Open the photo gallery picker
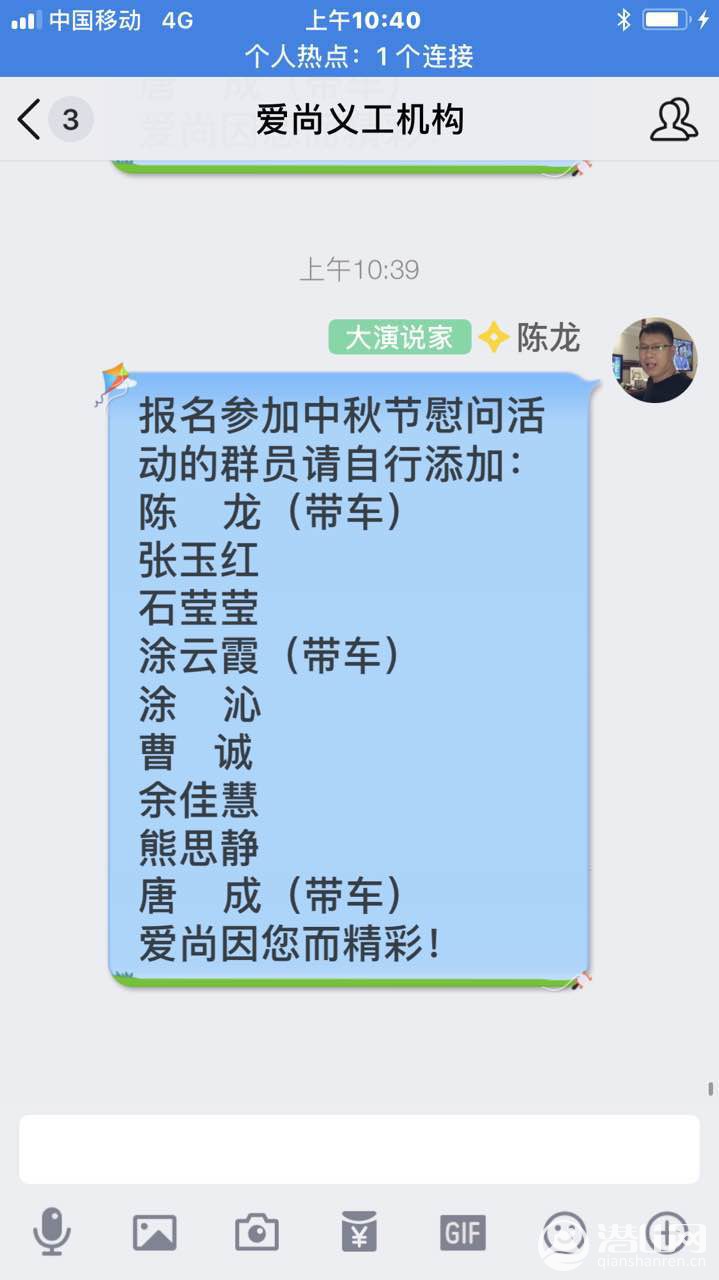 click(154, 1232)
